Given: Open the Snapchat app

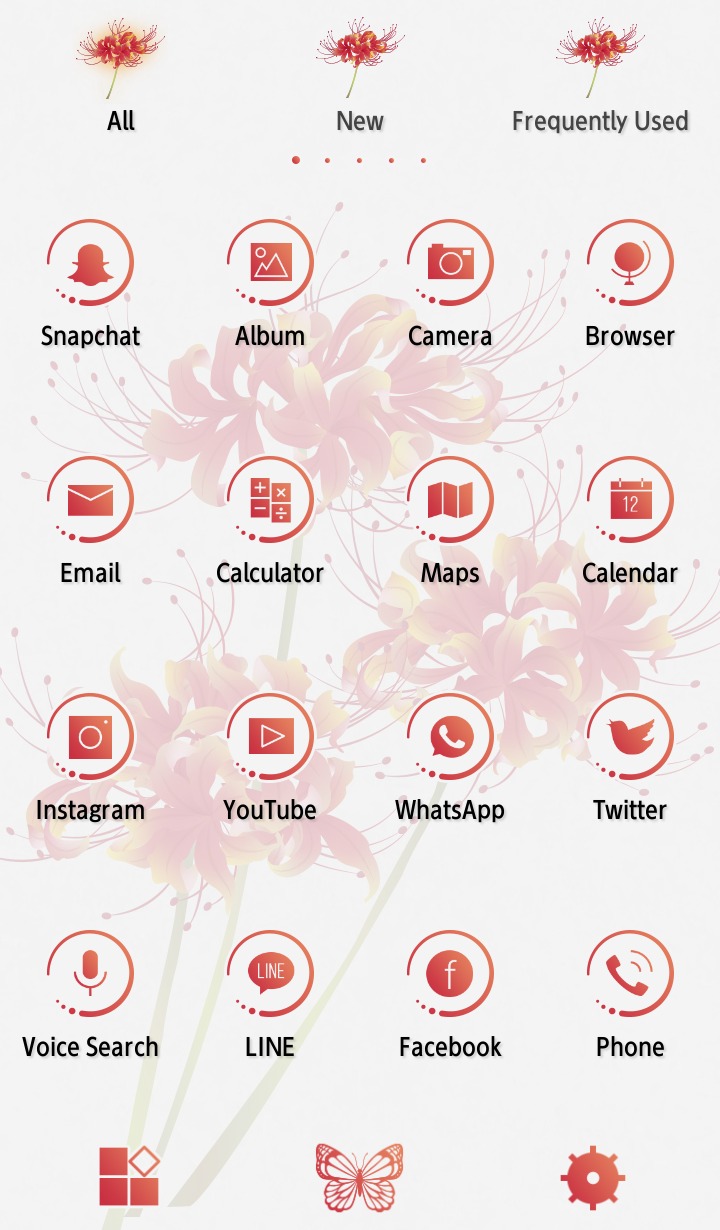Looking at the screenshot, I should [x=90, y=264].
